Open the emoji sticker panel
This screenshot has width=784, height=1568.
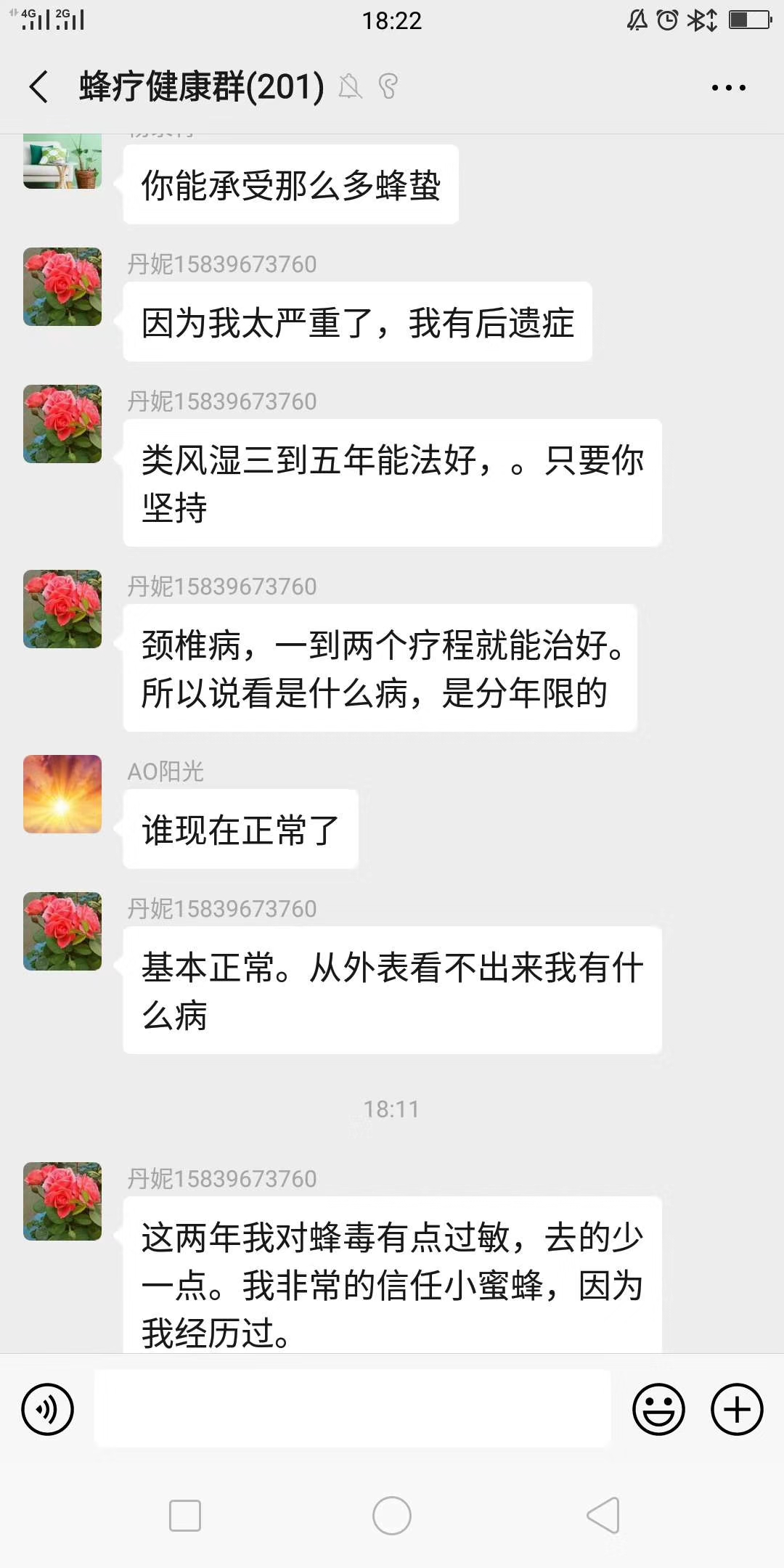(x=658, y=1409)
